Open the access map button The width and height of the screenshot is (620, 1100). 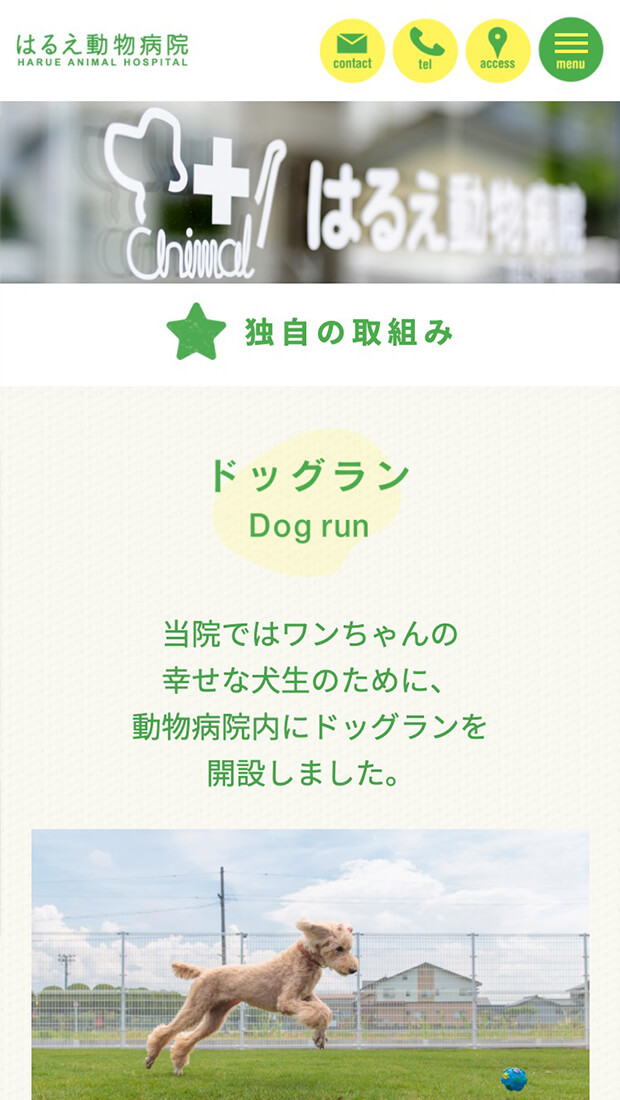[x=498, y=51]
